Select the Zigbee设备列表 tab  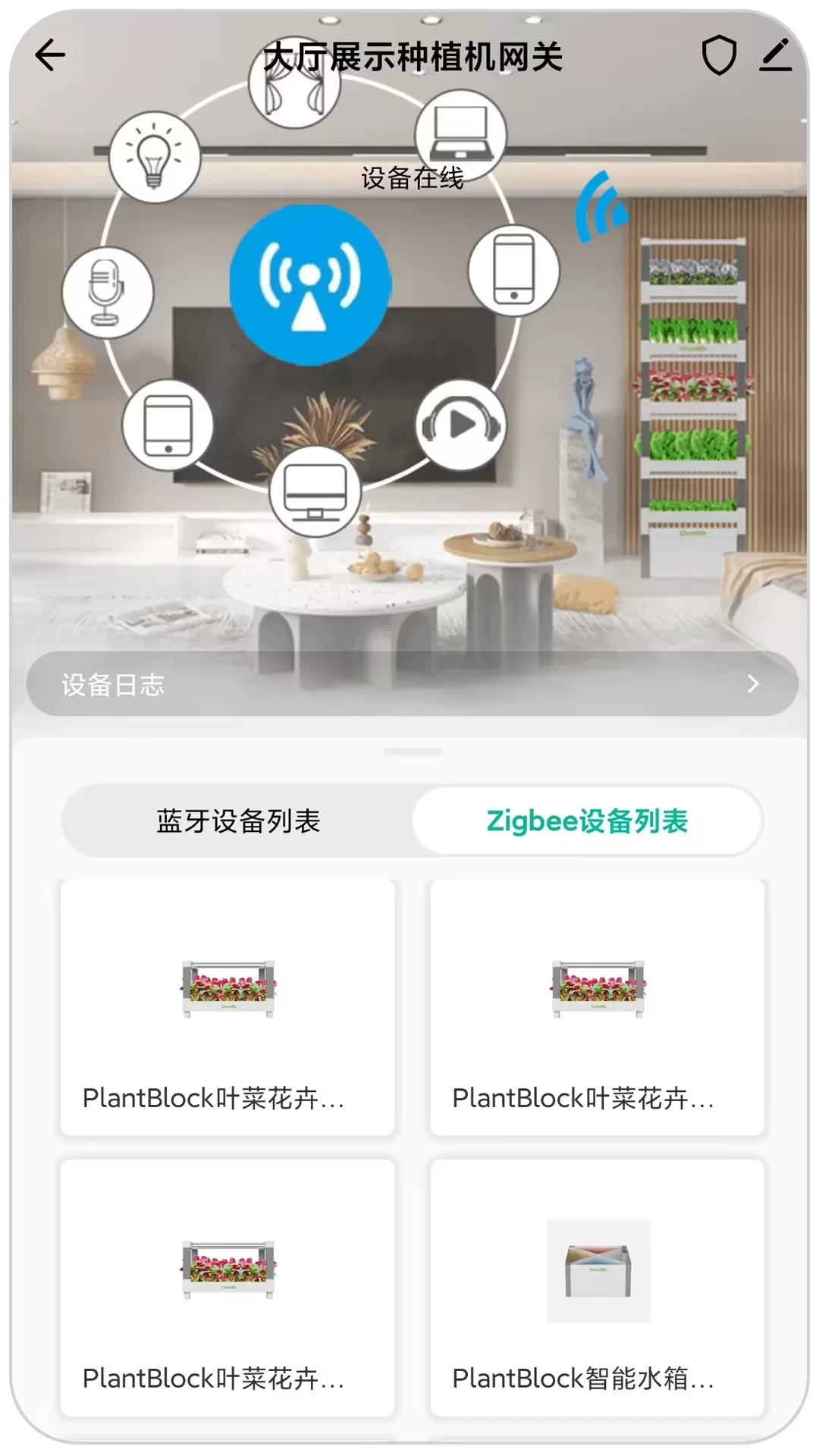587,821
